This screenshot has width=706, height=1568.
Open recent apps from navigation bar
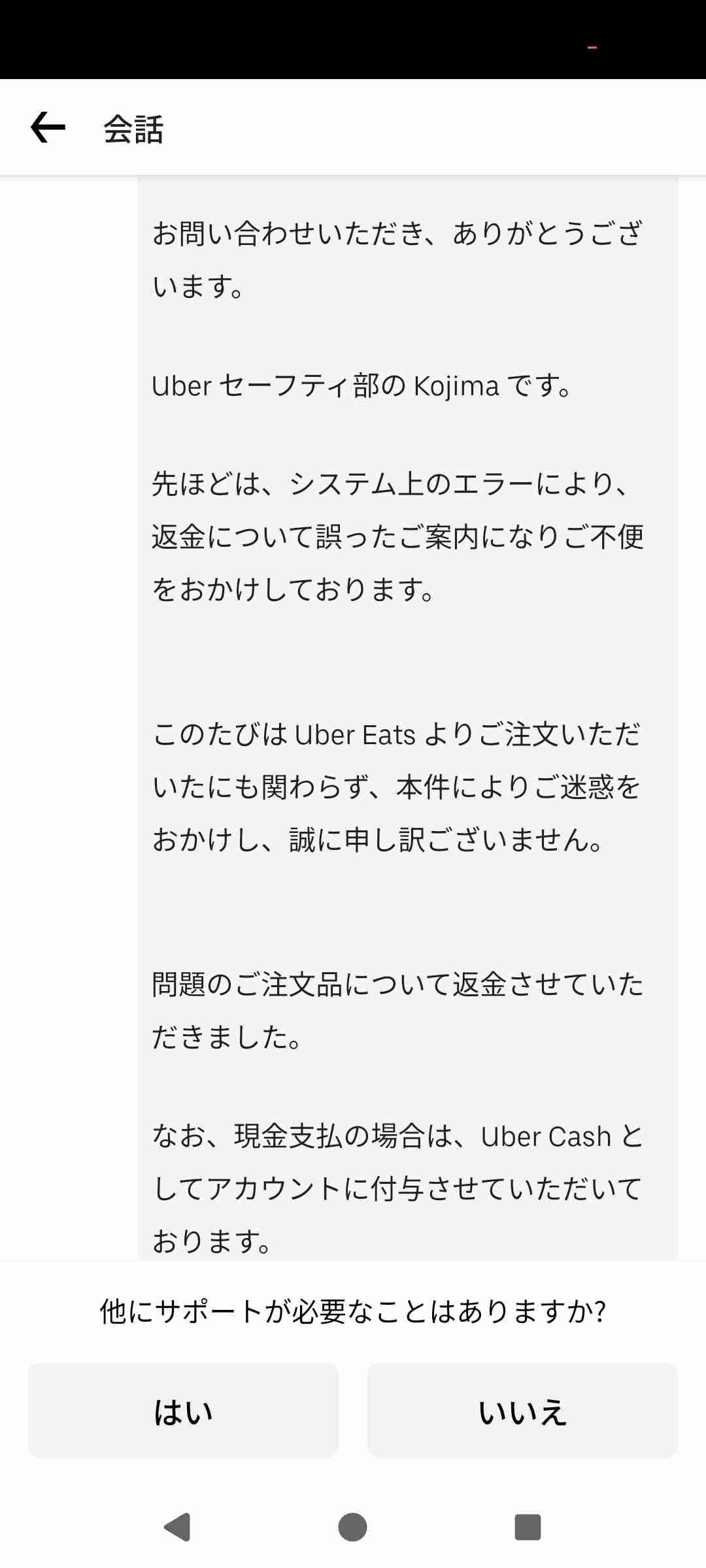click(528, 1527)
